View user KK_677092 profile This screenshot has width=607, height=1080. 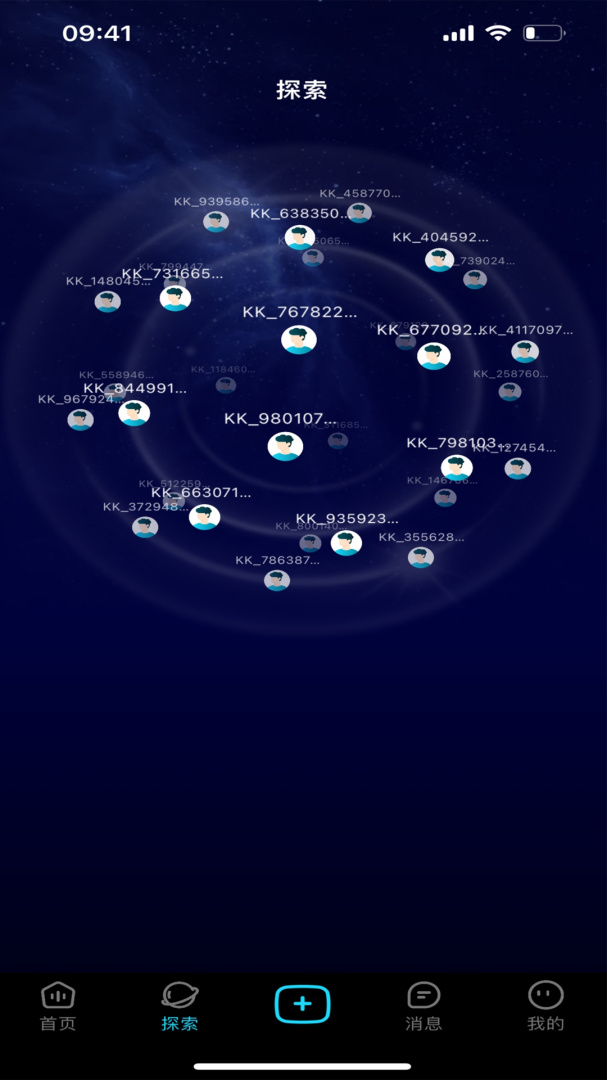tap(434, 356)
